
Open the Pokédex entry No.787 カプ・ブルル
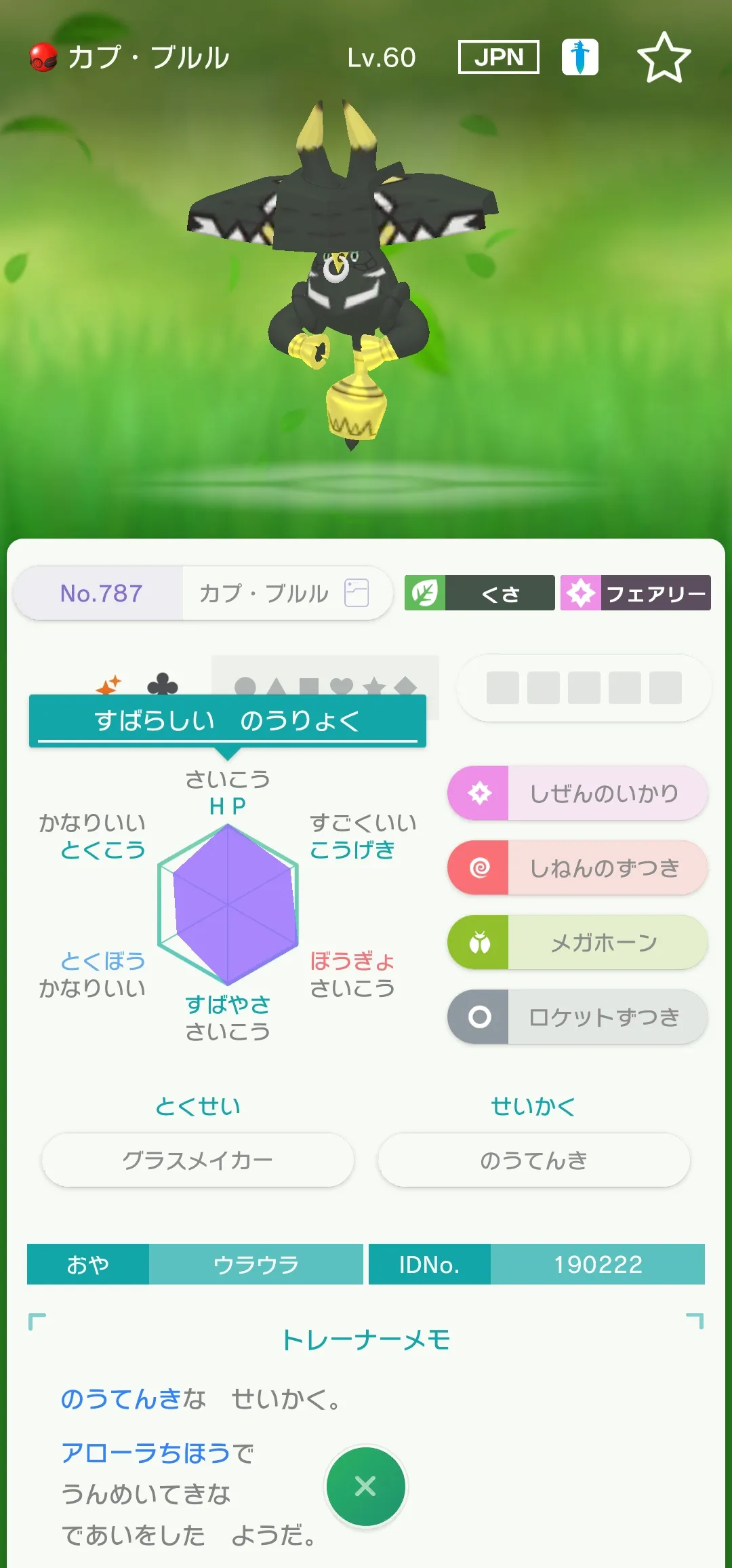(203, 593)
